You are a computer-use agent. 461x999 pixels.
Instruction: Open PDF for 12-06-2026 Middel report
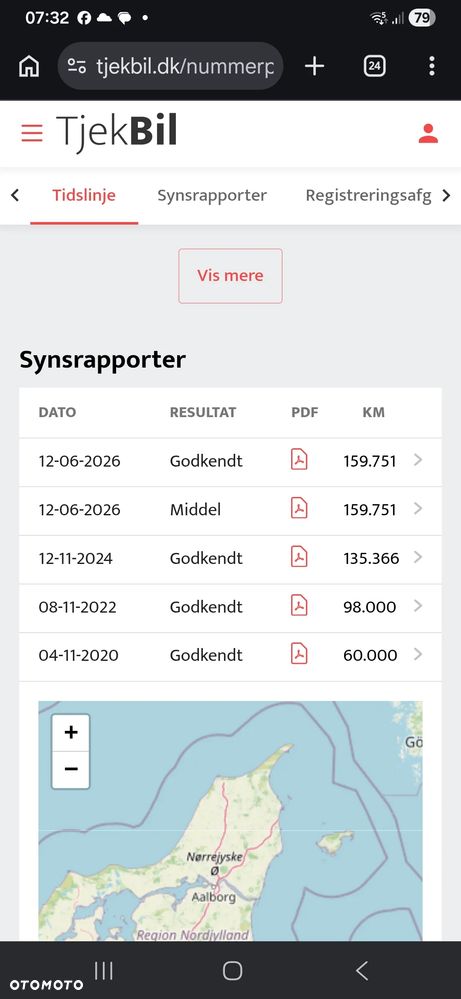pyautogui.click(x=299, y=508)
